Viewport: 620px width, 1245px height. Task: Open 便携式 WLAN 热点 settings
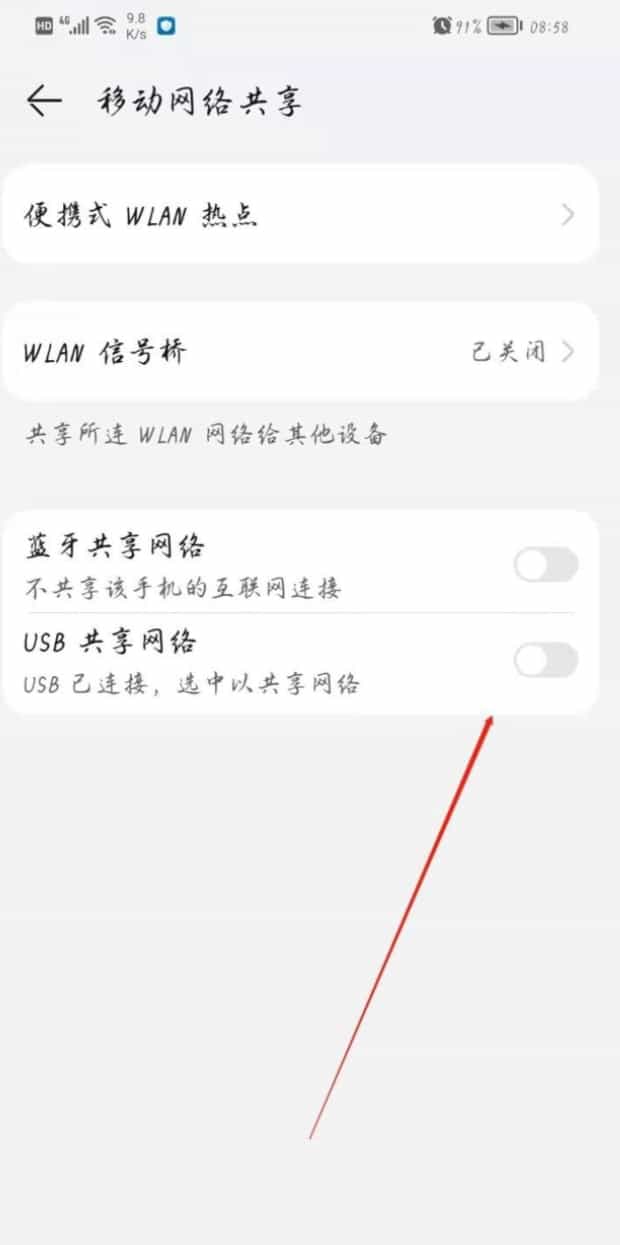(x=300, y=215)
